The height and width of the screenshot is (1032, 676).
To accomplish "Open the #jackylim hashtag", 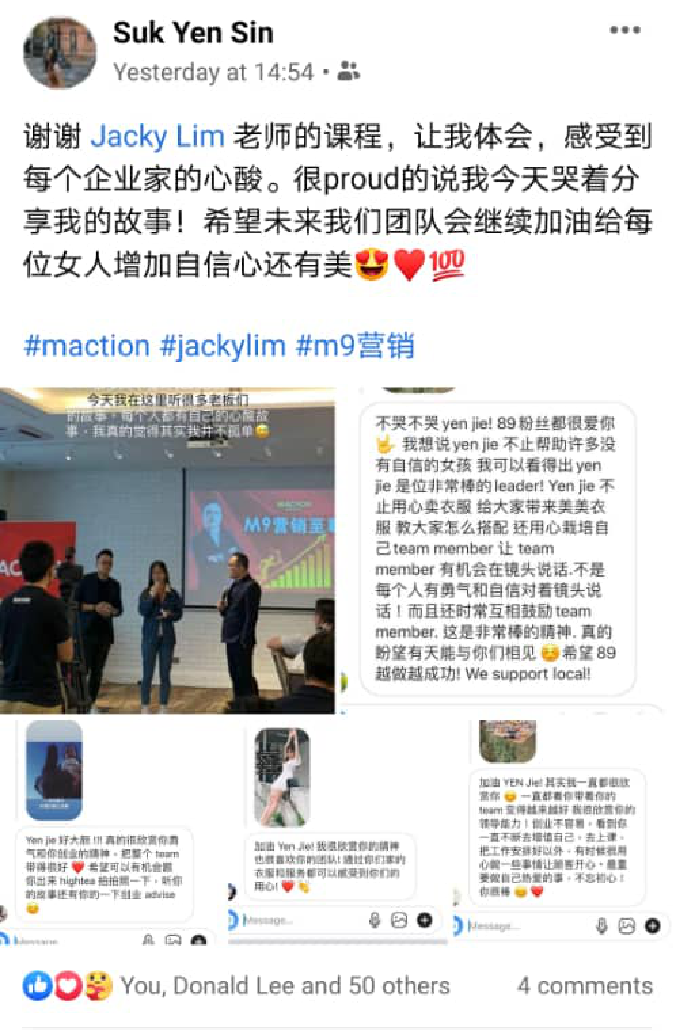I will [x=222, y=346].
